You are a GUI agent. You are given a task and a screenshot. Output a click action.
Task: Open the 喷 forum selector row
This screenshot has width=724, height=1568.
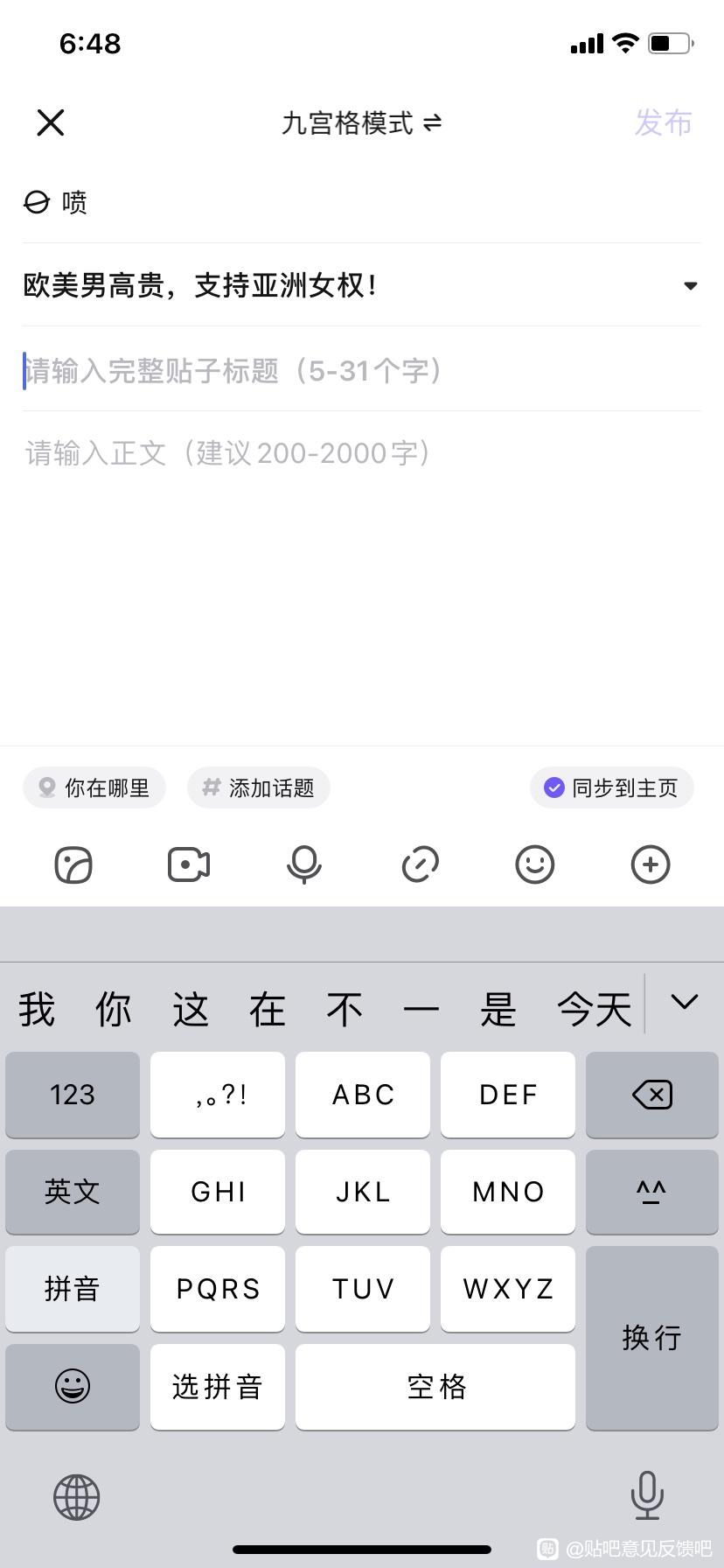(56, 203)
